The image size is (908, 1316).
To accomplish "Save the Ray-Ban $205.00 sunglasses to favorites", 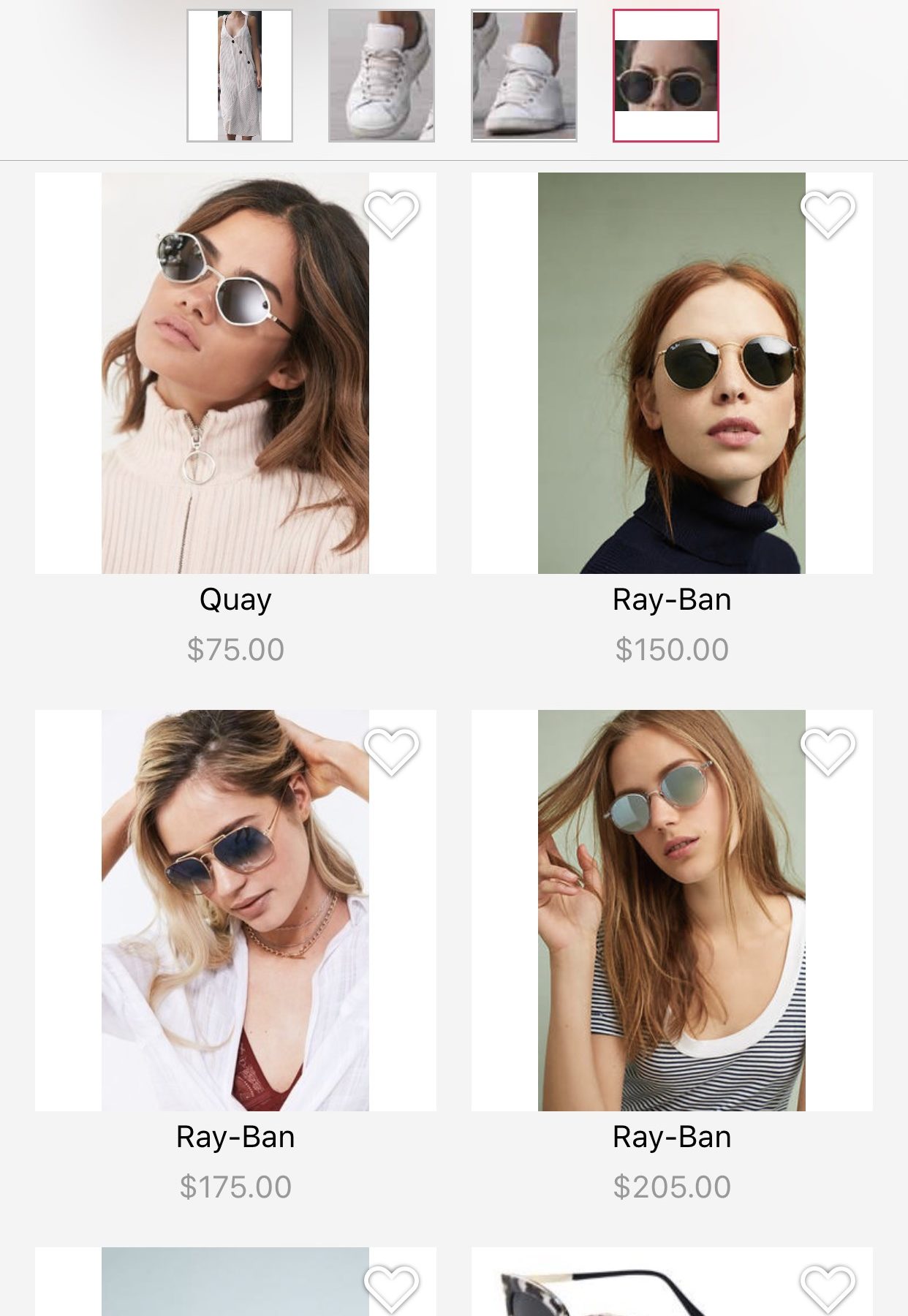I will [828, 751].
